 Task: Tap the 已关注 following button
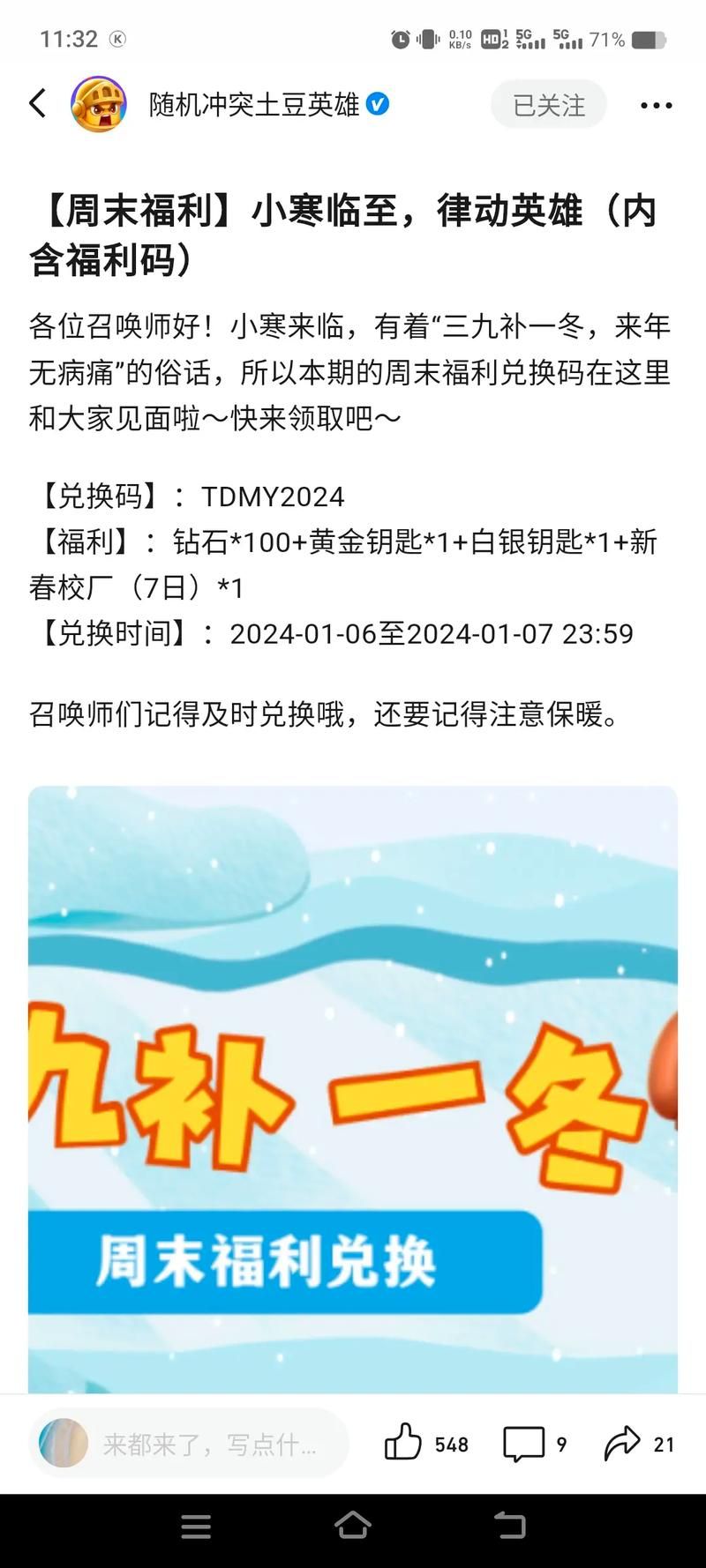[x=548, y=105]
